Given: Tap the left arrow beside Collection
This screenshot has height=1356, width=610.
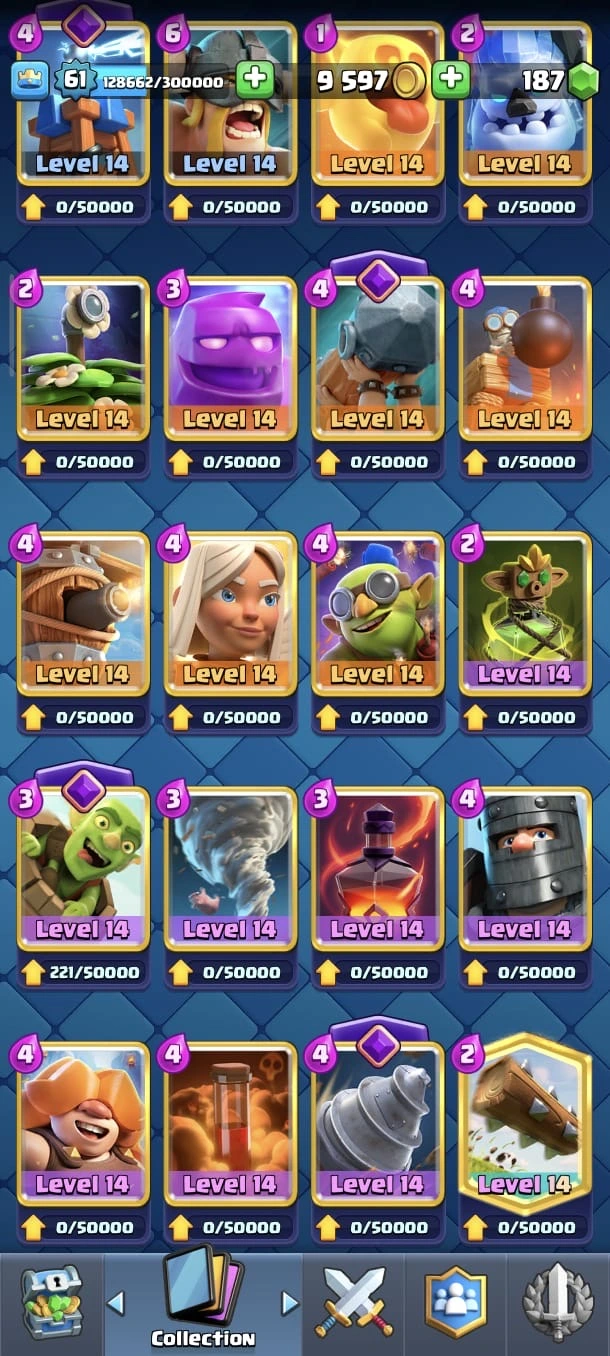Looking at the screenshot, I should (116, 1302).
